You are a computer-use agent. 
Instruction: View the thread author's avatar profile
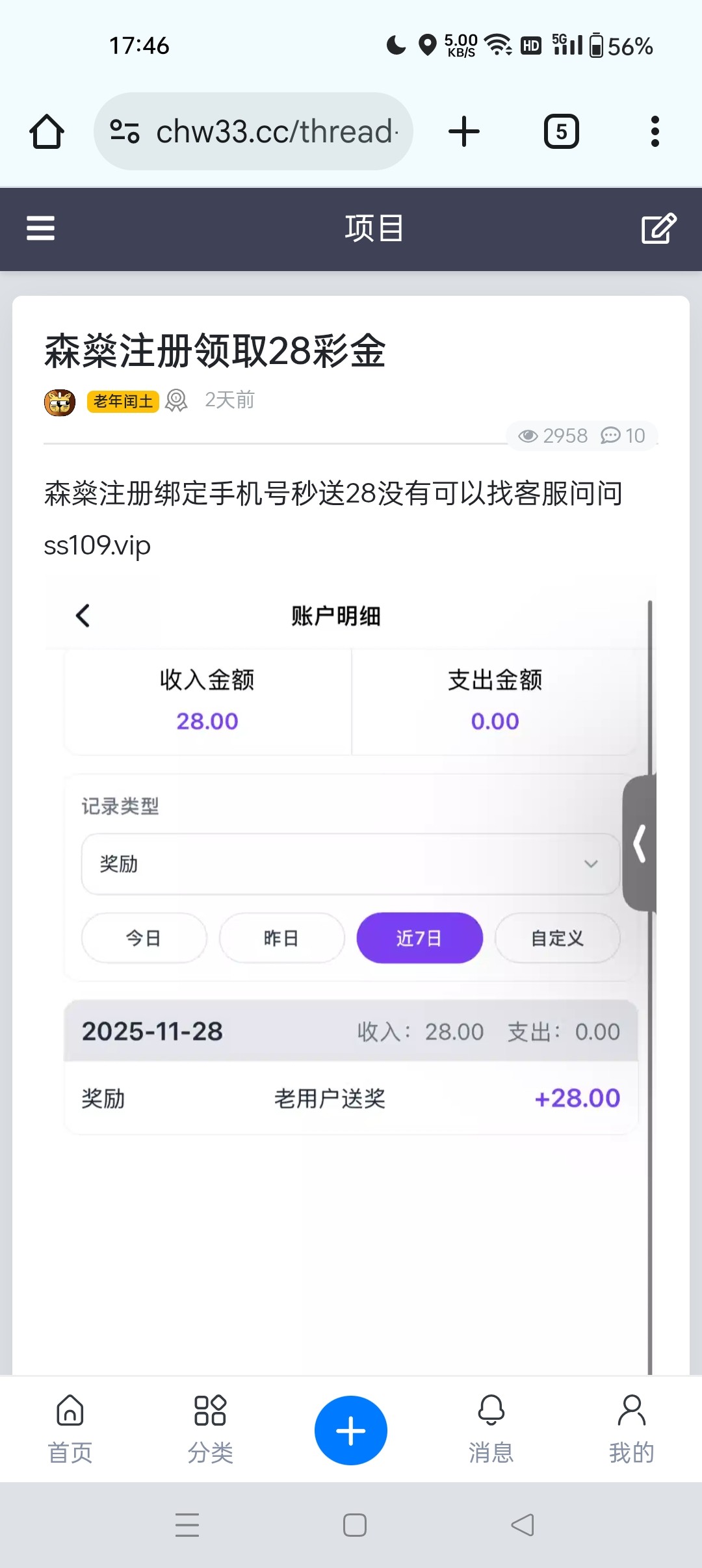(x=60, y=402)
